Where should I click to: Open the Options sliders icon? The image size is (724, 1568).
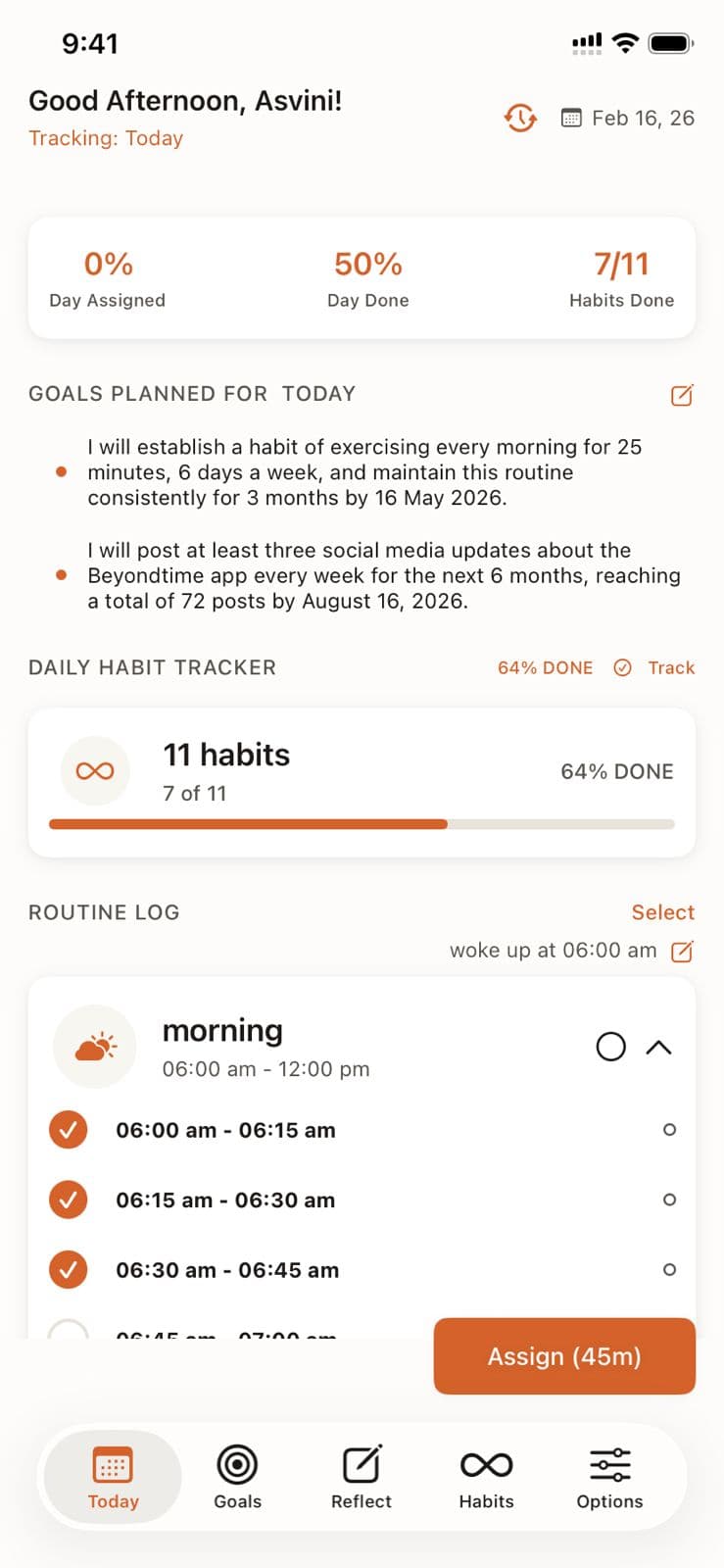(608, 1464)
